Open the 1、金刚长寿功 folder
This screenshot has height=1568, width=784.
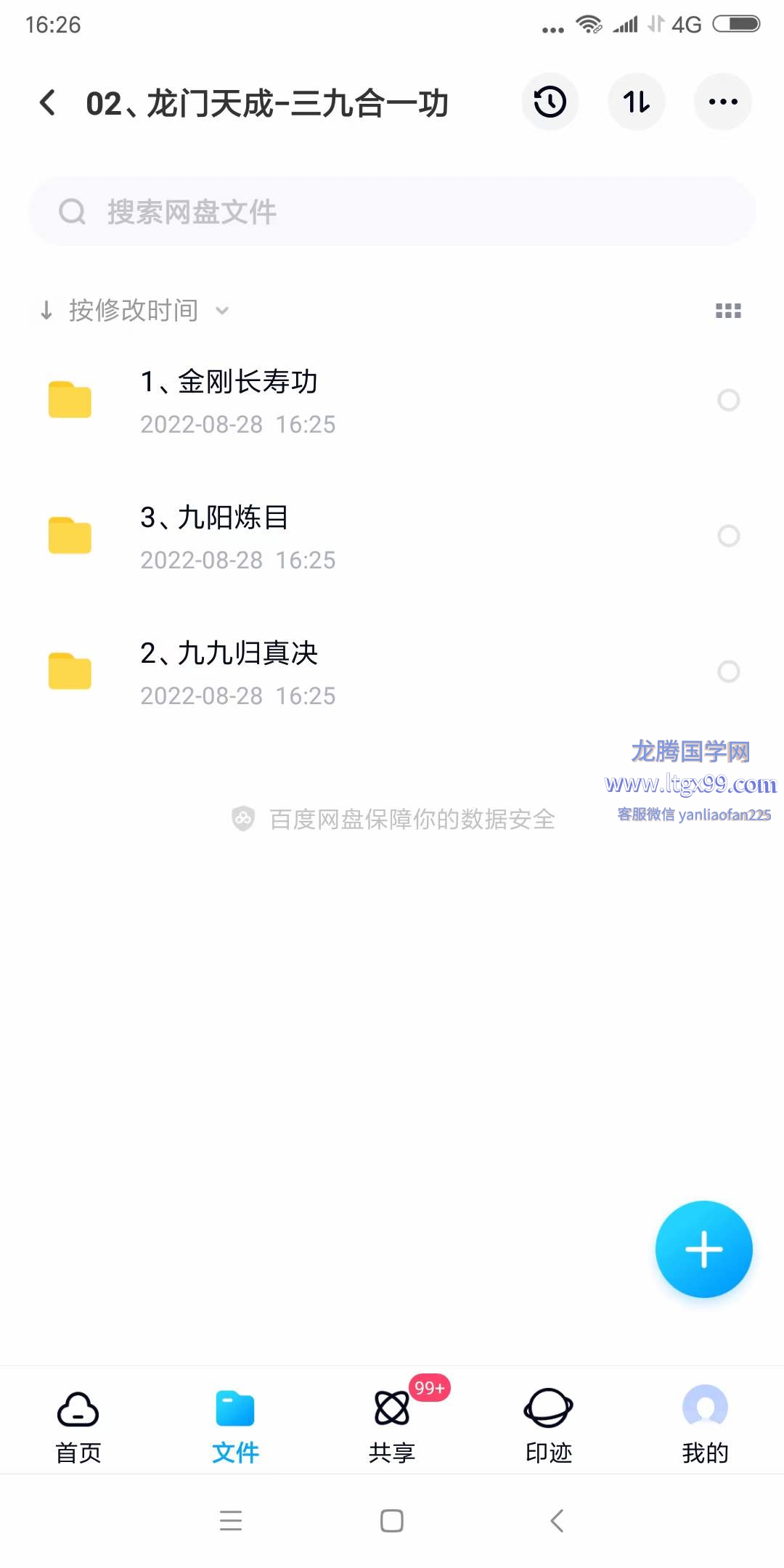pyautogui.click(x=392, y=401)
